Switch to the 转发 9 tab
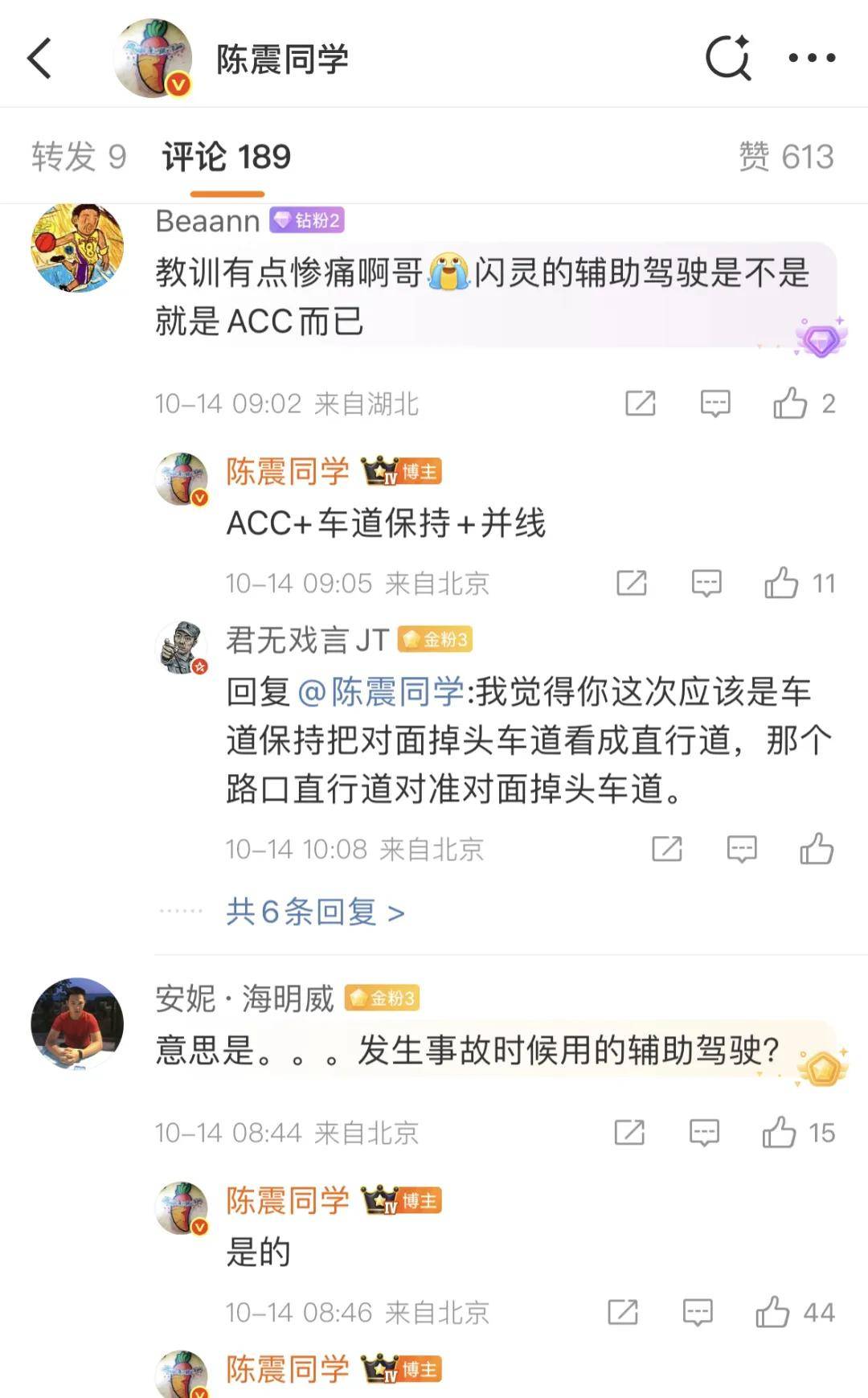Image resolution: width=868 pixels, height=1398 pixels. pos(79,157)
